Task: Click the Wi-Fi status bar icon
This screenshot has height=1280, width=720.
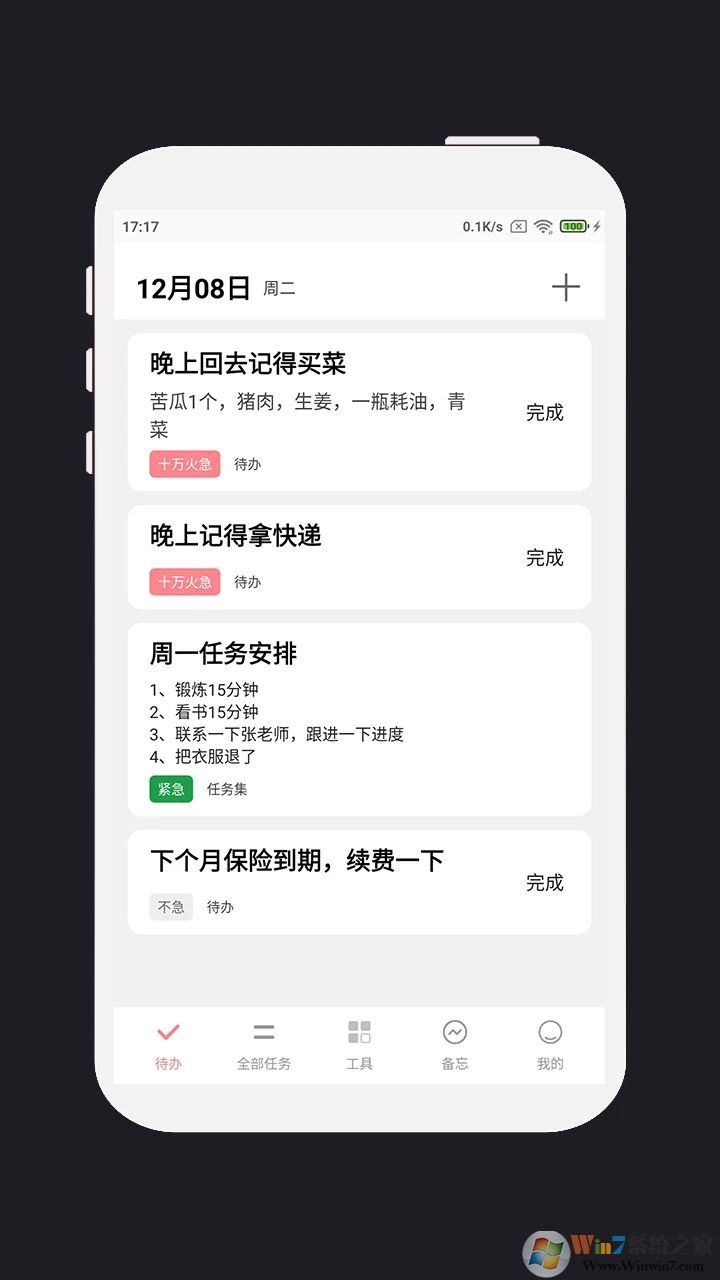Action: tap(543, 227)
